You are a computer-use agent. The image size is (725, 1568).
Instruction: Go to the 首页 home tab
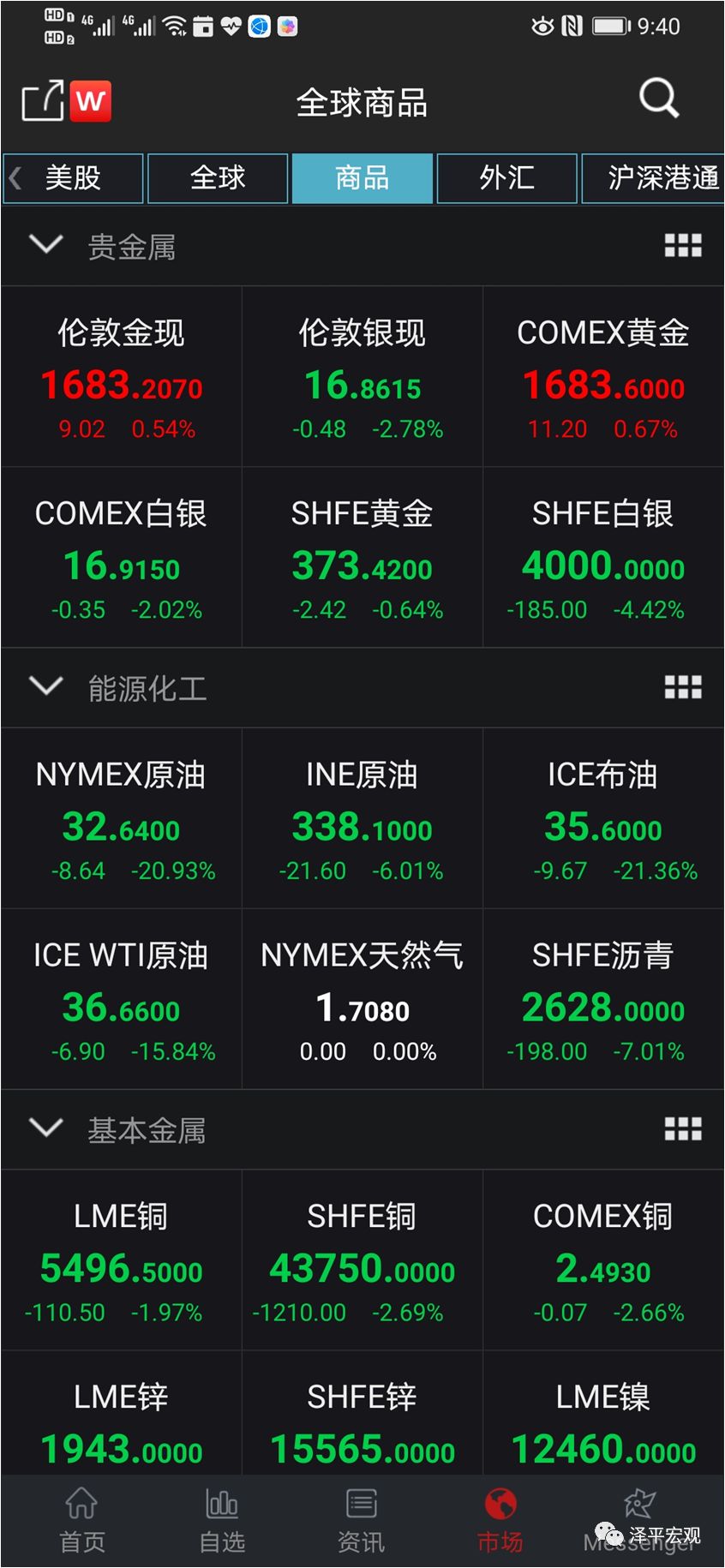pos(82,1520)
